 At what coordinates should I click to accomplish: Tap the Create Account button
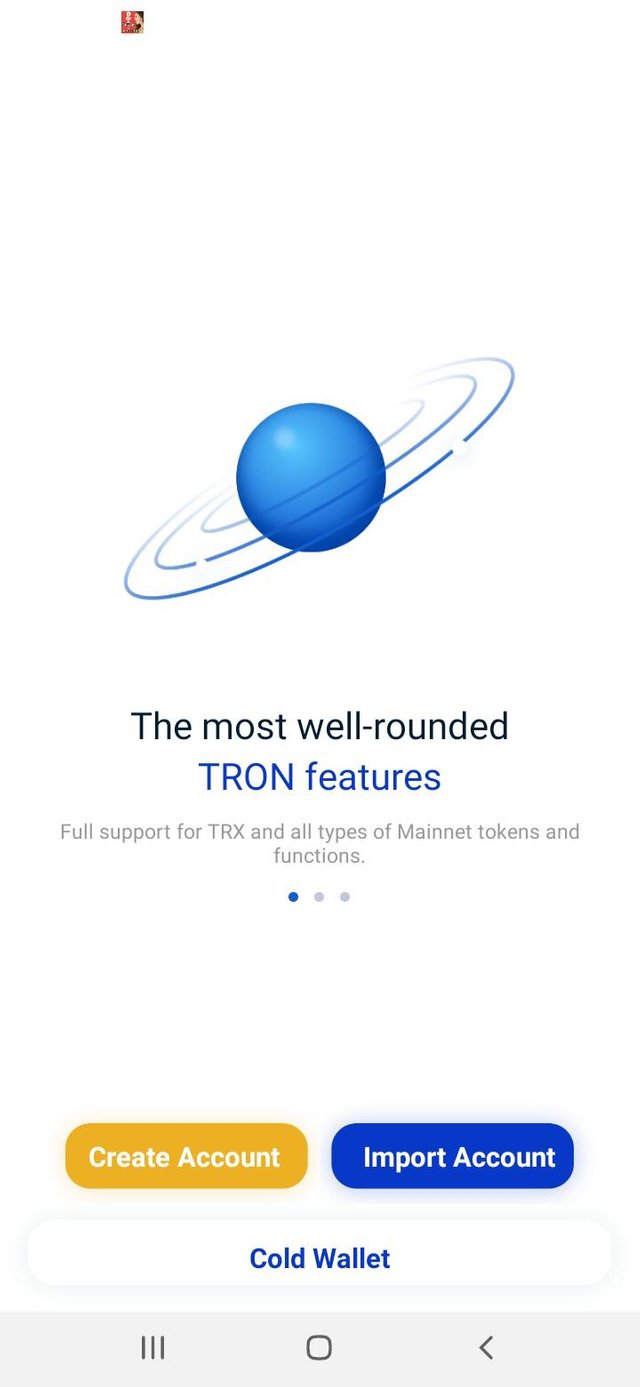click(186, 1156)
